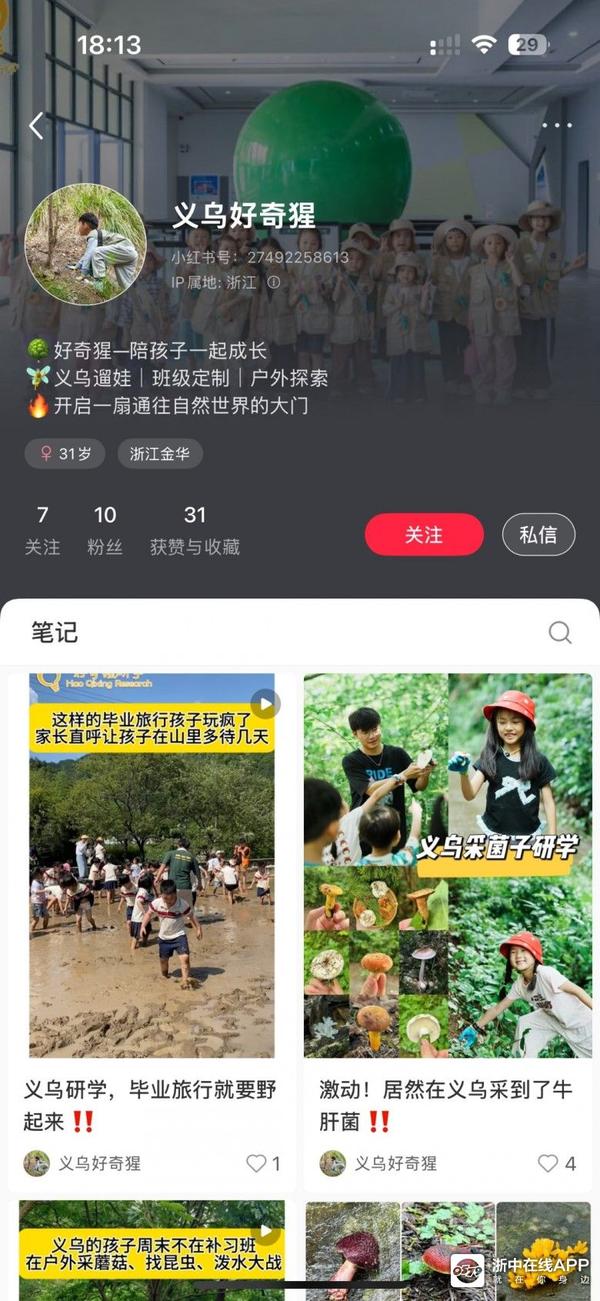
Task: Open the IP属地 info icon
Action: (274, 283)
